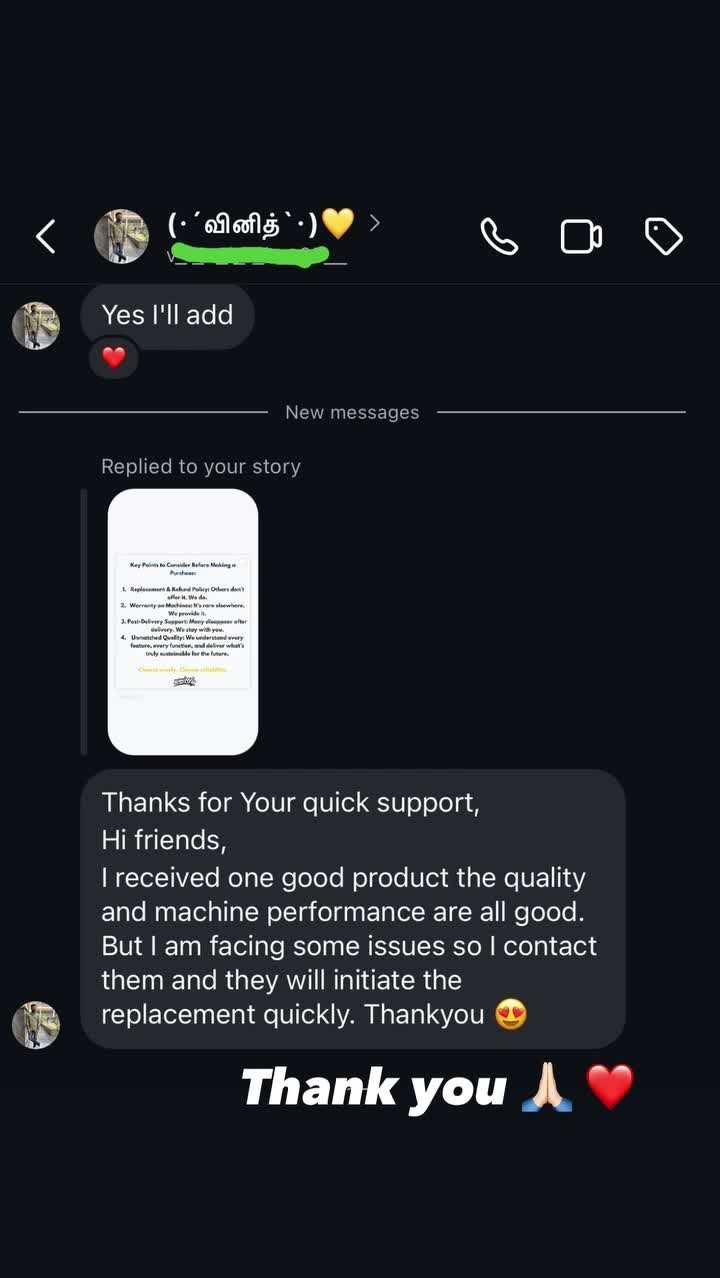Open the tag icon in the chat header
The height and width of the screenshot is (1278, 720).
click(x=663, y=236)
